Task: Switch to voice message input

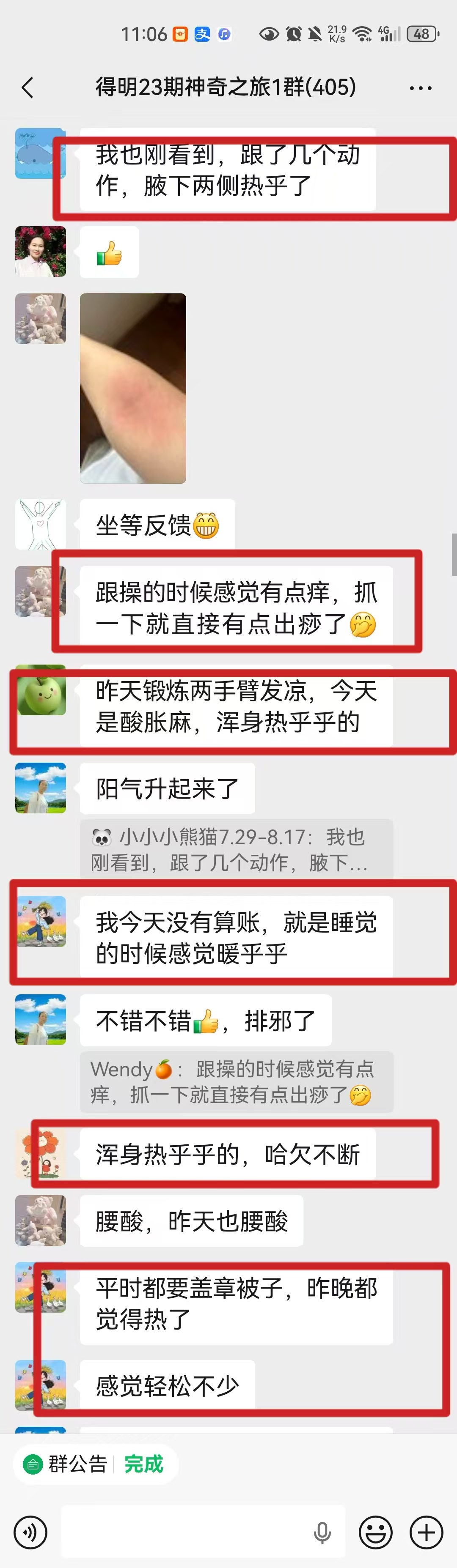Action: [x=30, y=1532]
